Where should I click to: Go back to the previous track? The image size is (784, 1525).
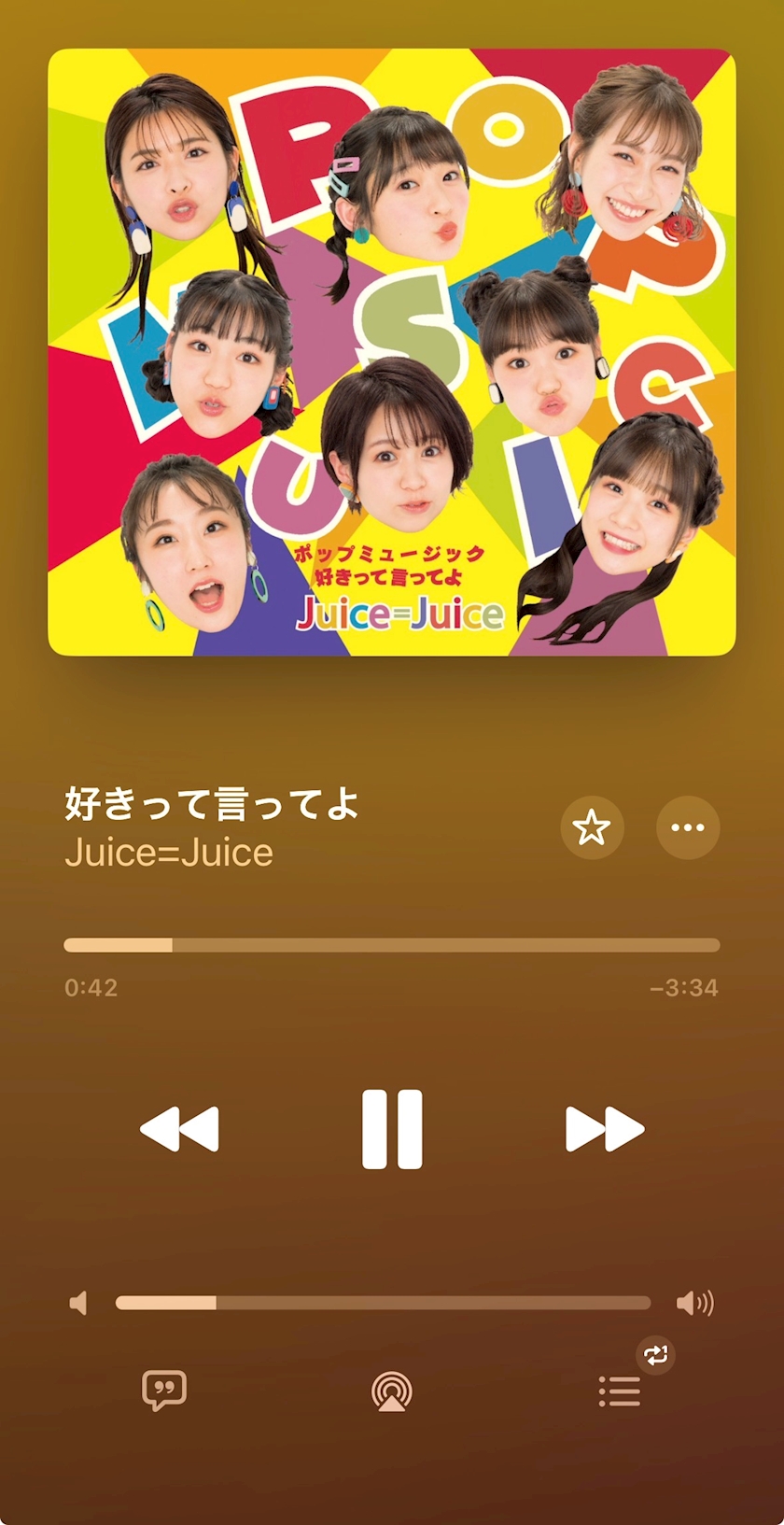[180, 1129]
